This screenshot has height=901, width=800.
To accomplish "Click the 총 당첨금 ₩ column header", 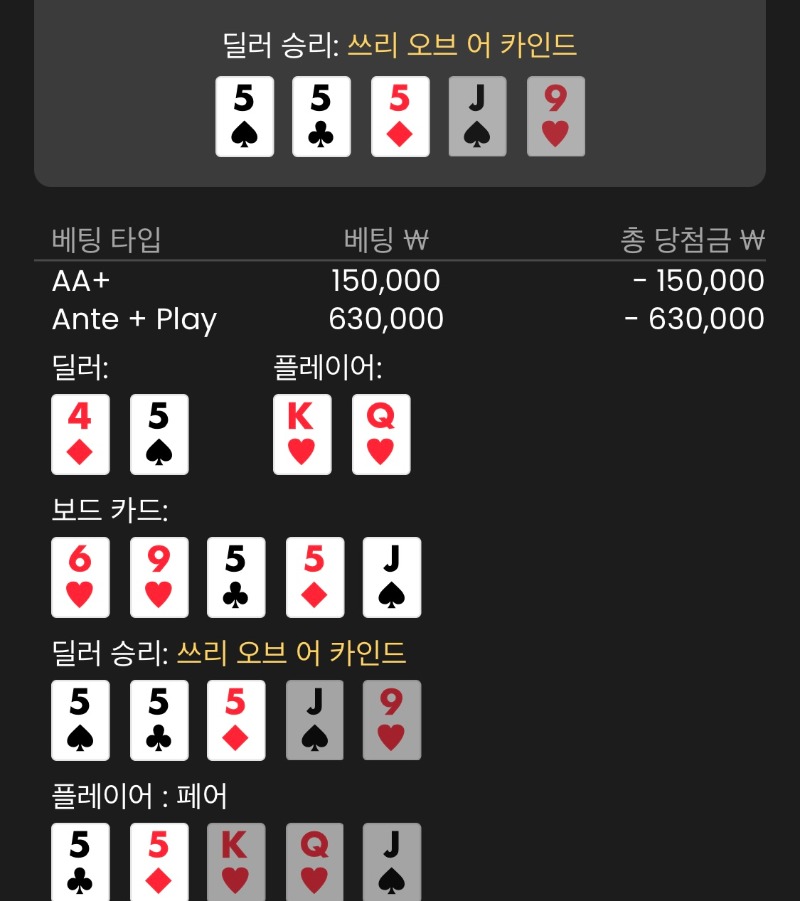I will (x=688, y=237).
